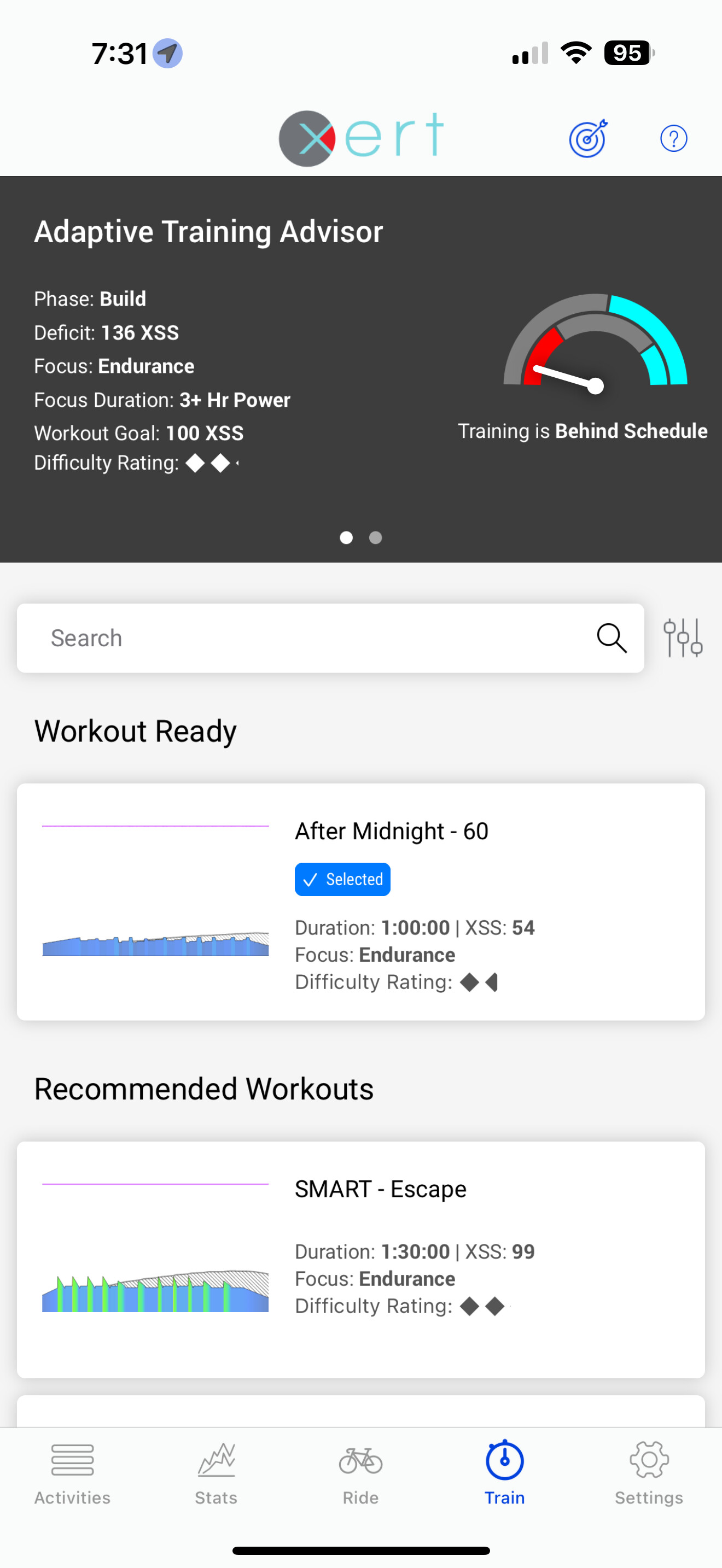Tap the magnifying glass search icon

[x=611, y=638]
